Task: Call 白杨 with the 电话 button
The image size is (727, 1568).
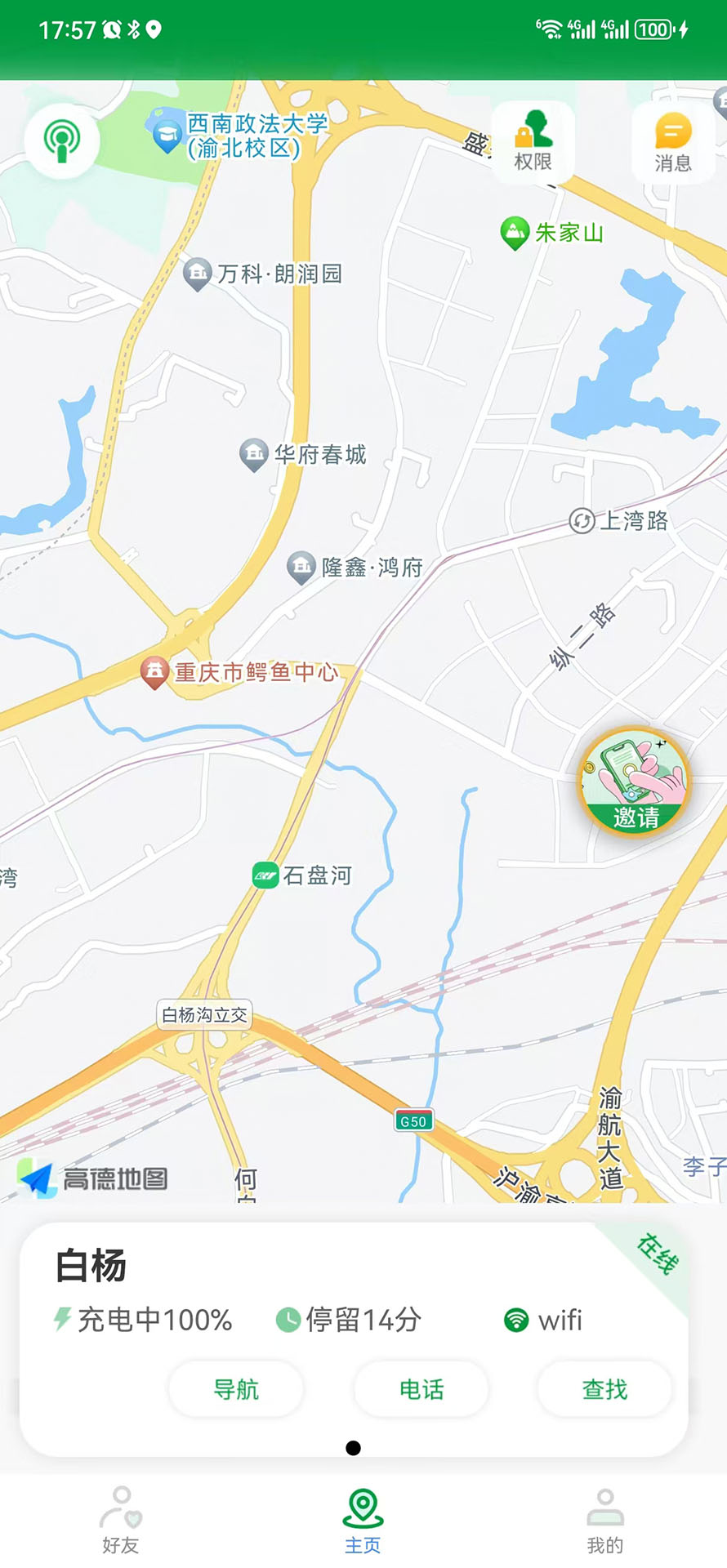Action: tap(421, 1389)
